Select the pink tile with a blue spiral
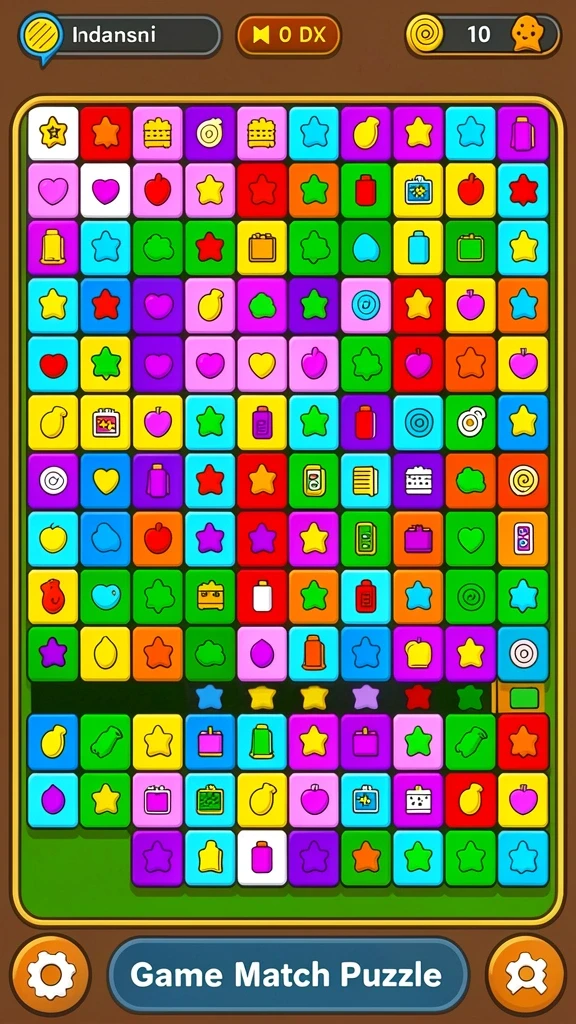 366,306
